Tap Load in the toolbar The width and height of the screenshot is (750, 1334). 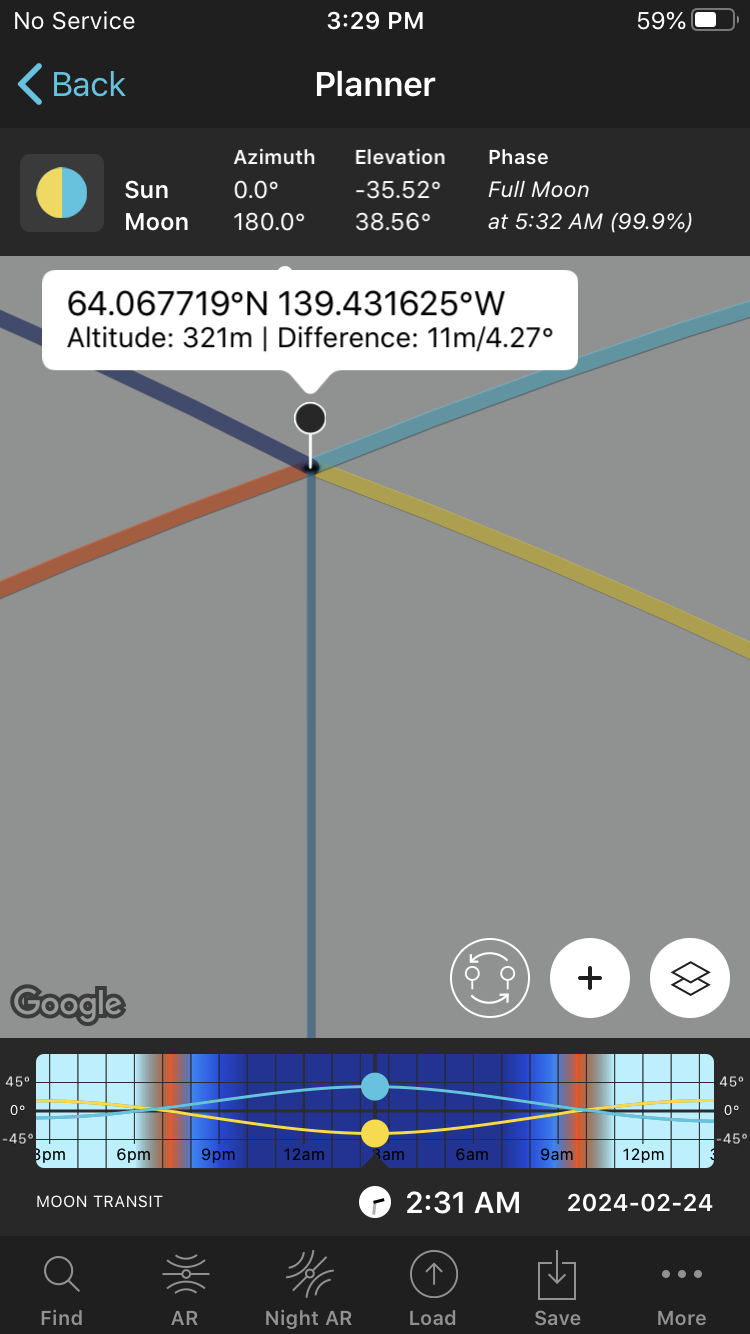(433, 1290)
